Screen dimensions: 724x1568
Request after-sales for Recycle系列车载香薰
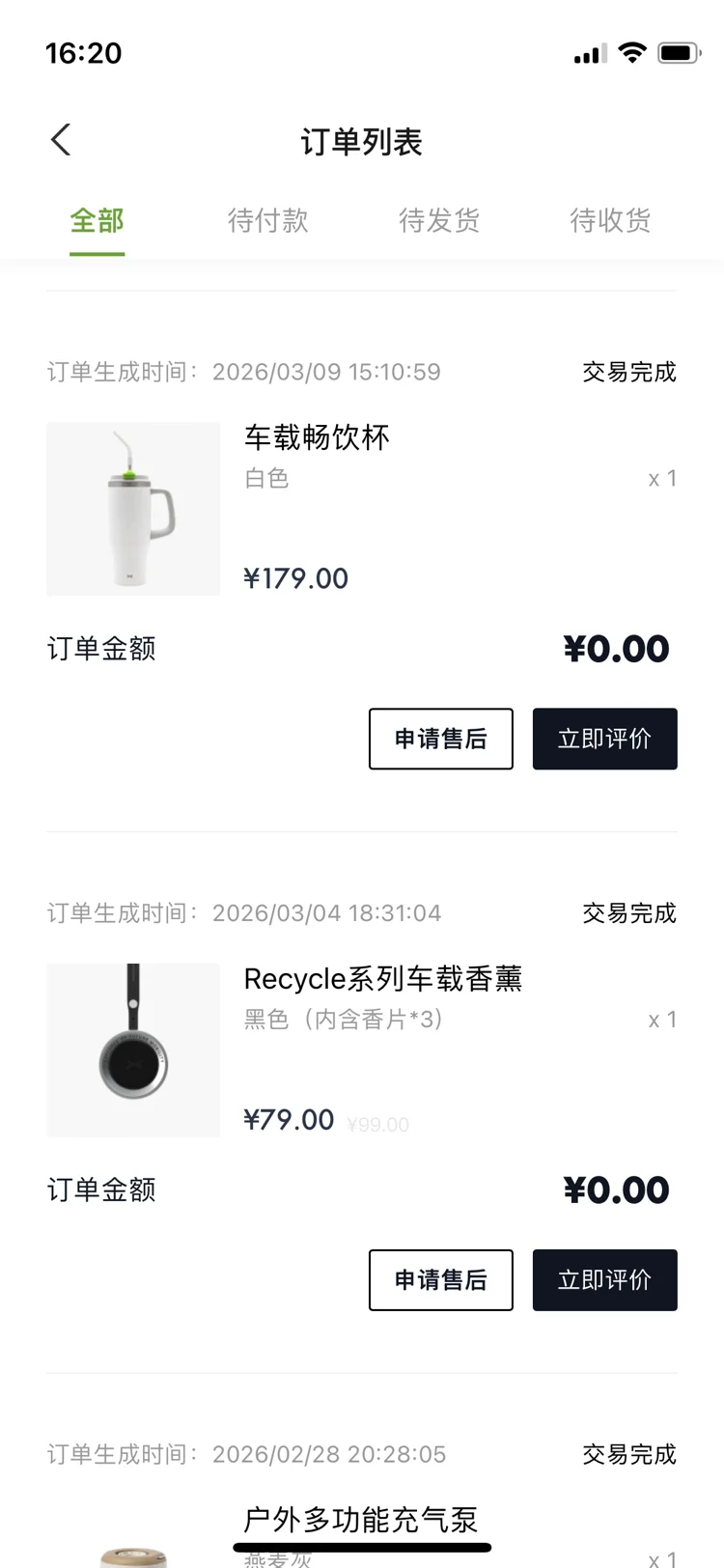(440, 1280)
